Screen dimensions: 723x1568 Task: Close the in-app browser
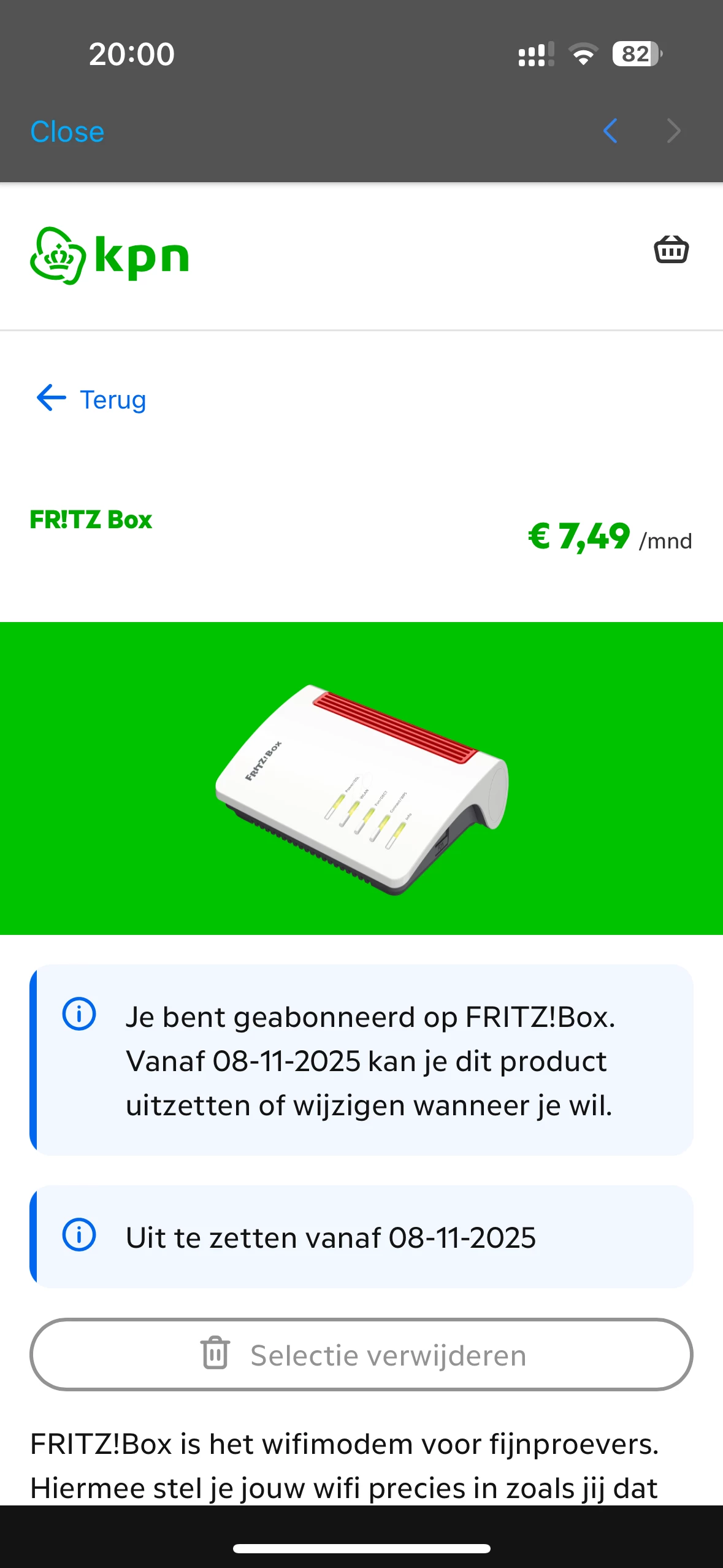(x=67, y=131)
